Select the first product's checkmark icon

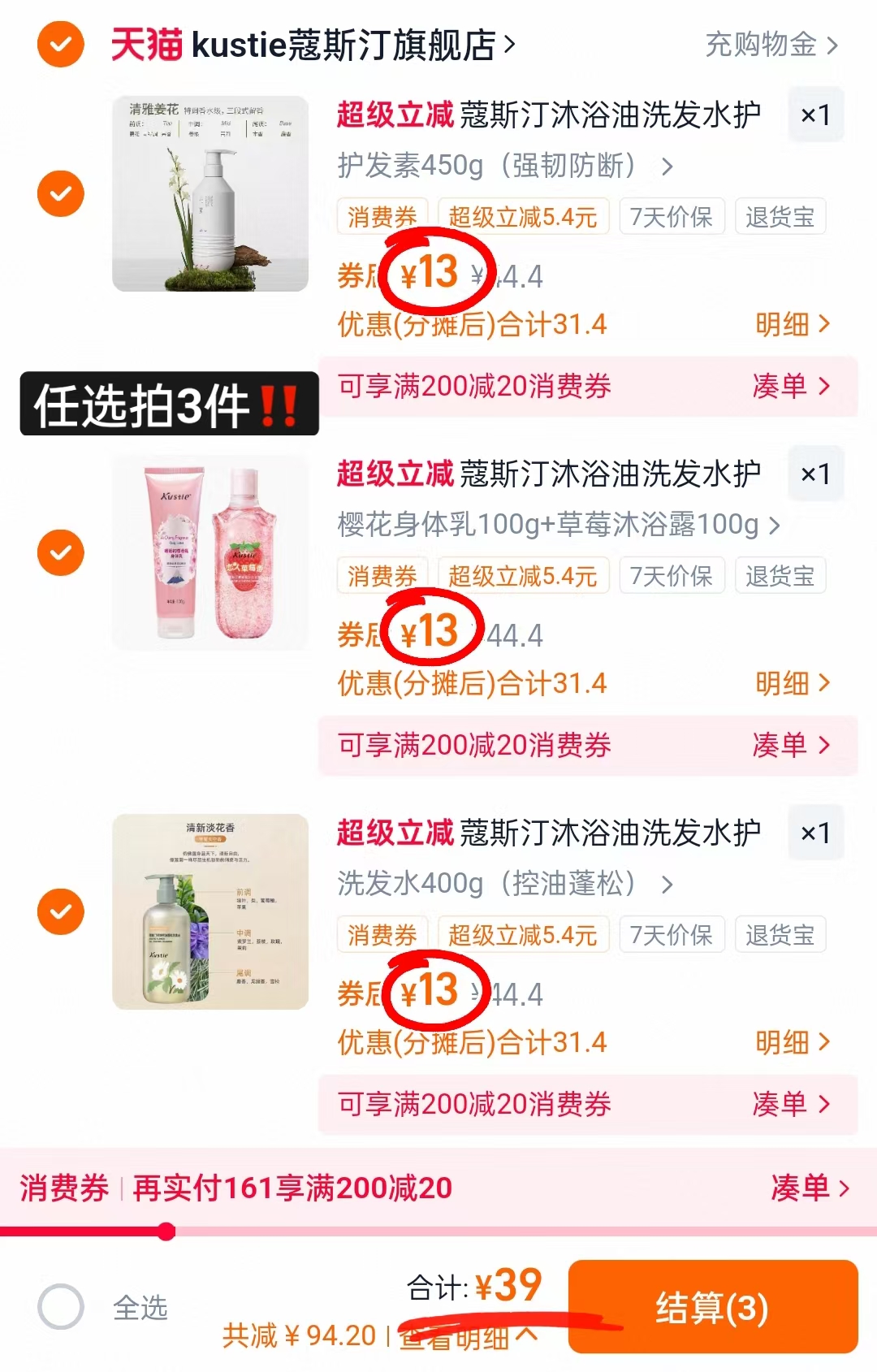tap(60, 195)
